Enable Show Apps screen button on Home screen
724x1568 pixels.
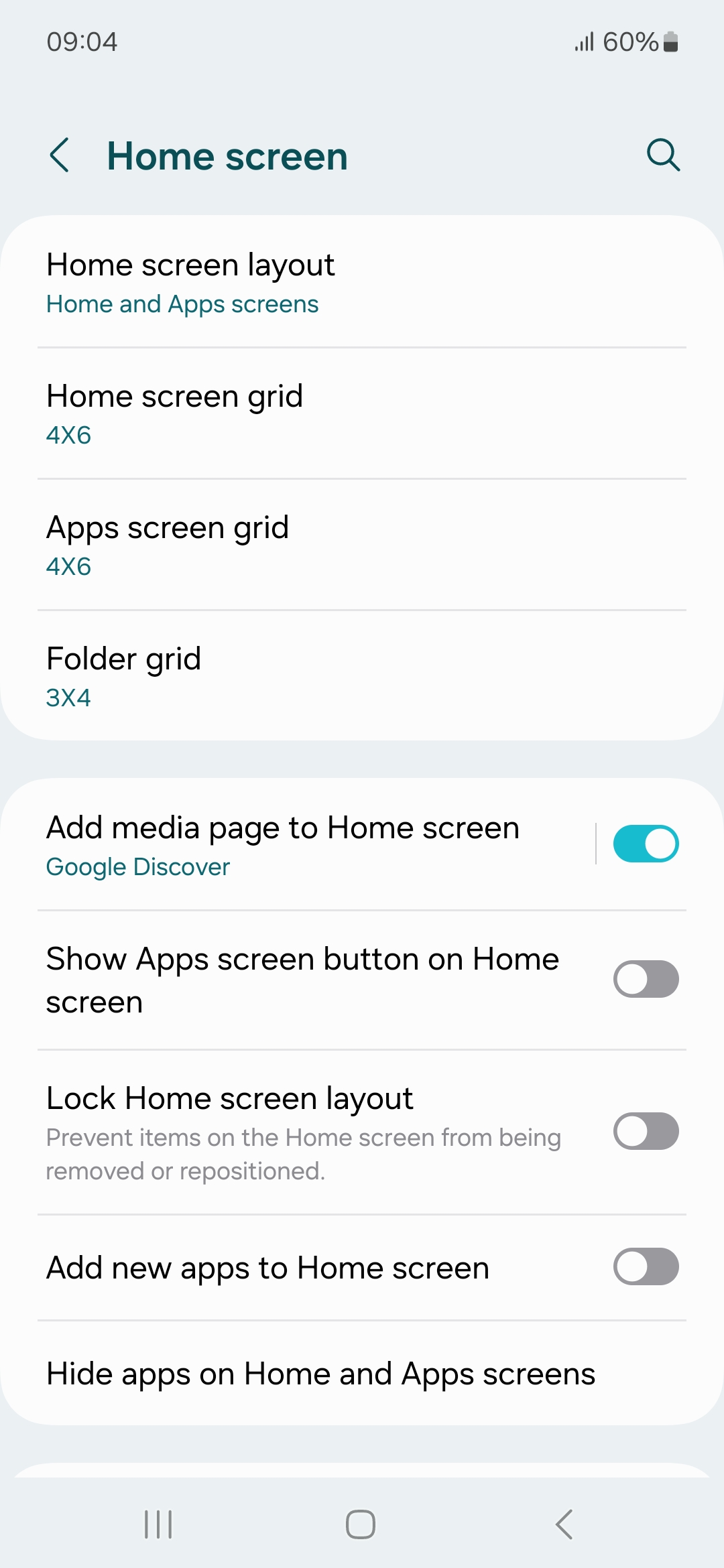[646, 980]
